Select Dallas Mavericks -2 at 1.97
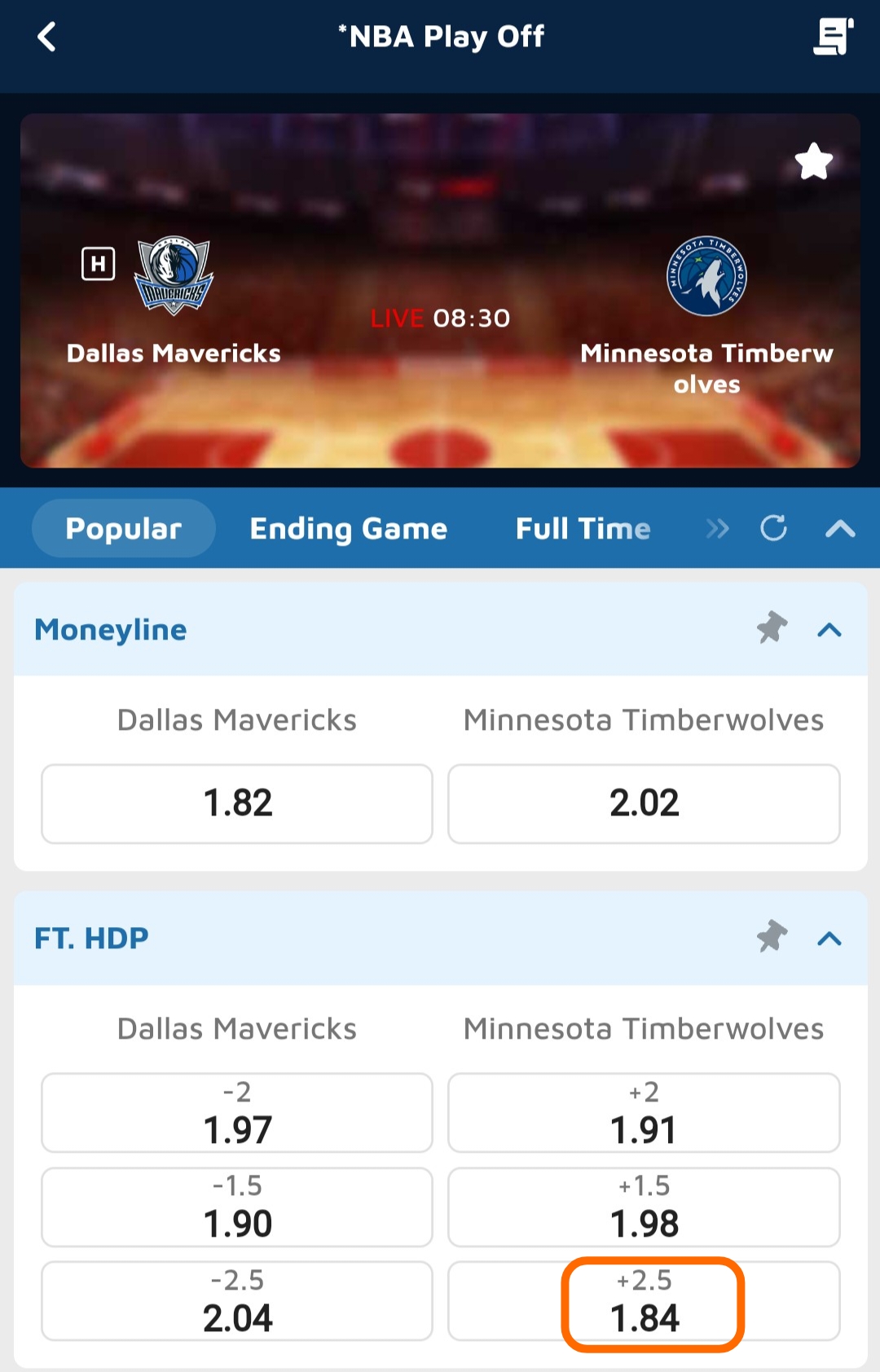The height and width of the screenshot is (1372, 880). 237,1113
